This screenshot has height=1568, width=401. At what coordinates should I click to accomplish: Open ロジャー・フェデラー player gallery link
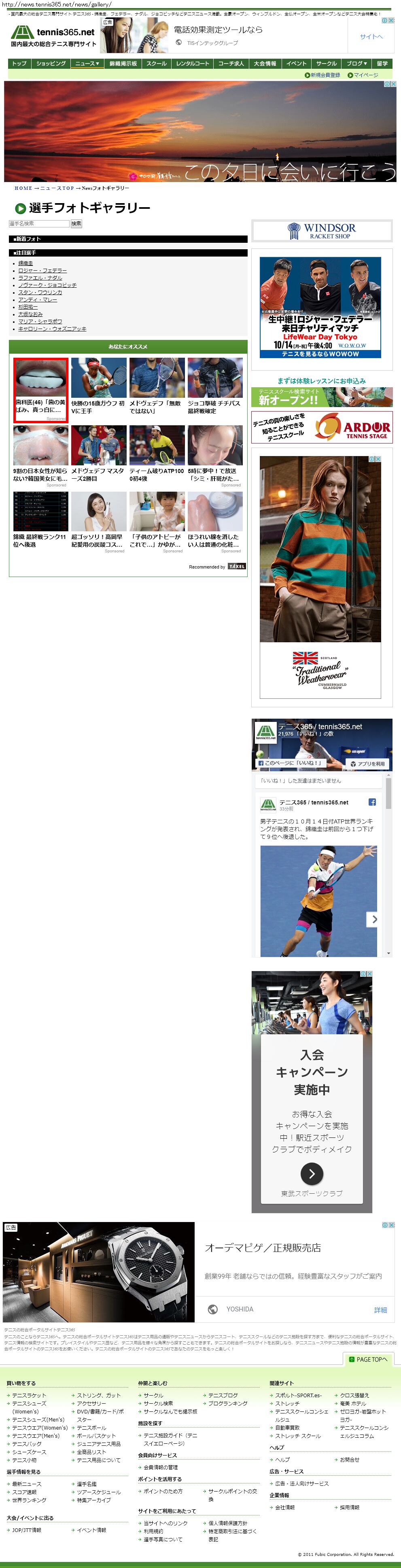coord(42,271)
